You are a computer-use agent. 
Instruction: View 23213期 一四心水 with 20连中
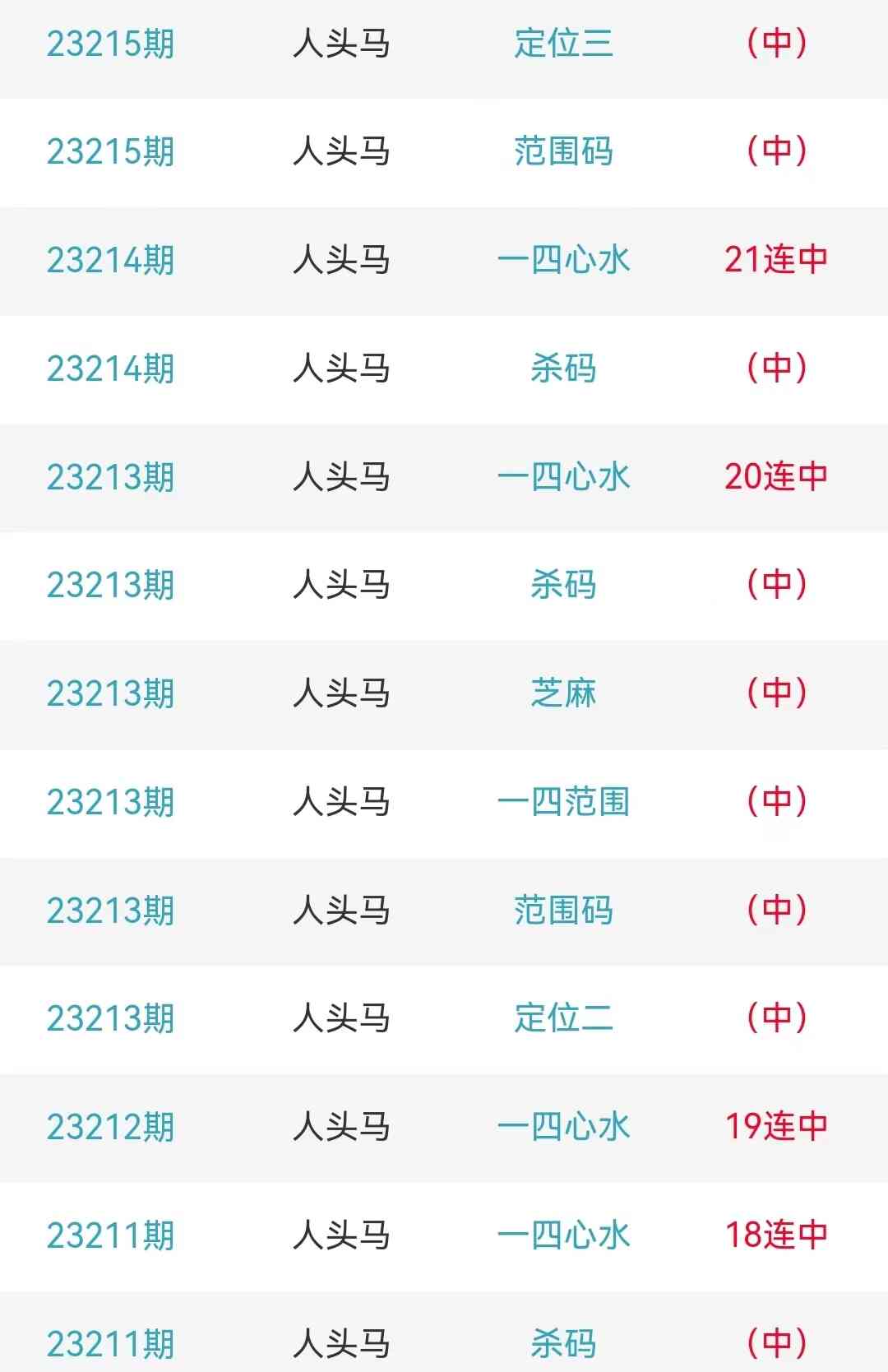[563, 477]
